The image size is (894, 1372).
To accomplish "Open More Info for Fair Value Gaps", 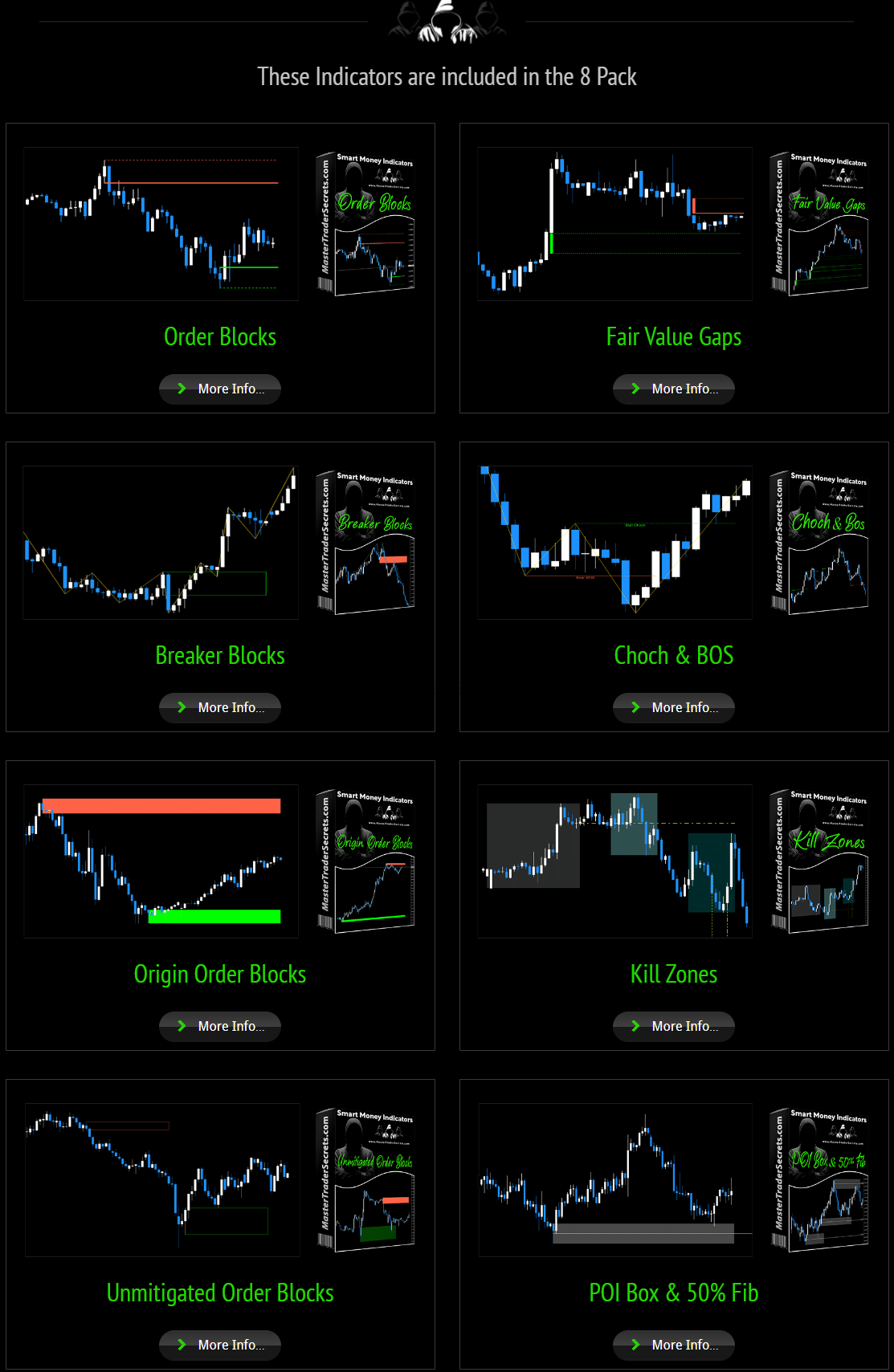I will click(x=673, y=389).
